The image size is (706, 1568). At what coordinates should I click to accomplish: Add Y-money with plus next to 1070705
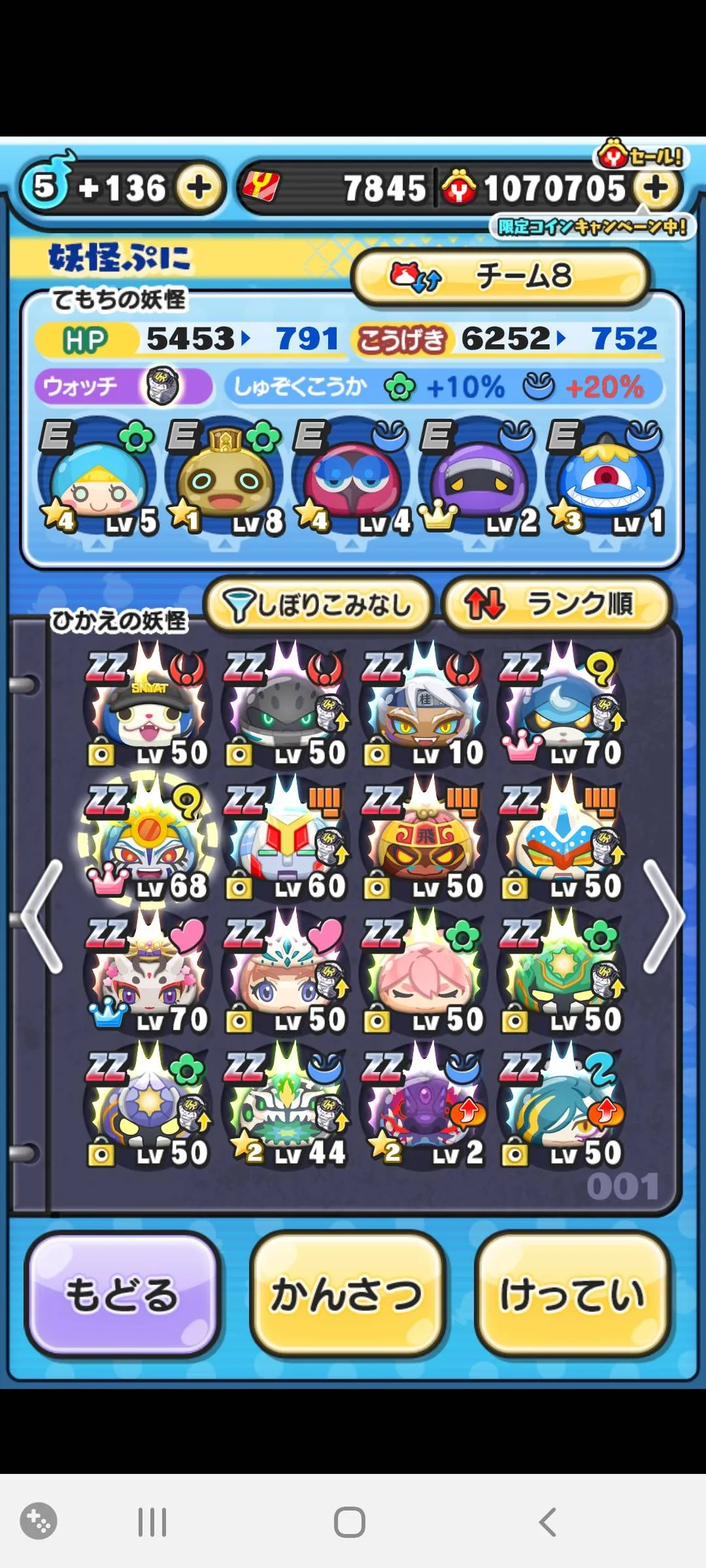pos(656,189)
